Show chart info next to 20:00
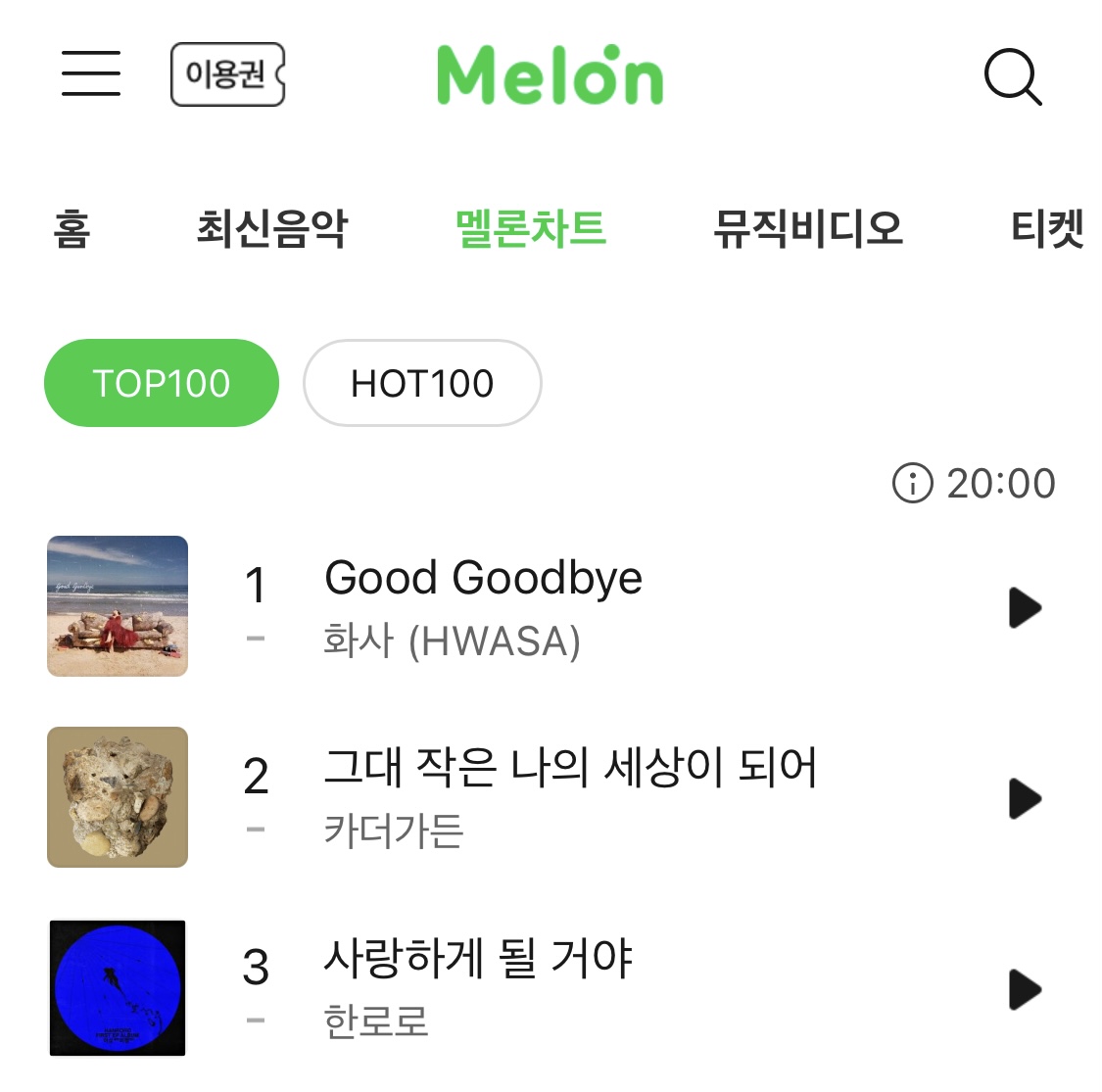 point(912,483)
